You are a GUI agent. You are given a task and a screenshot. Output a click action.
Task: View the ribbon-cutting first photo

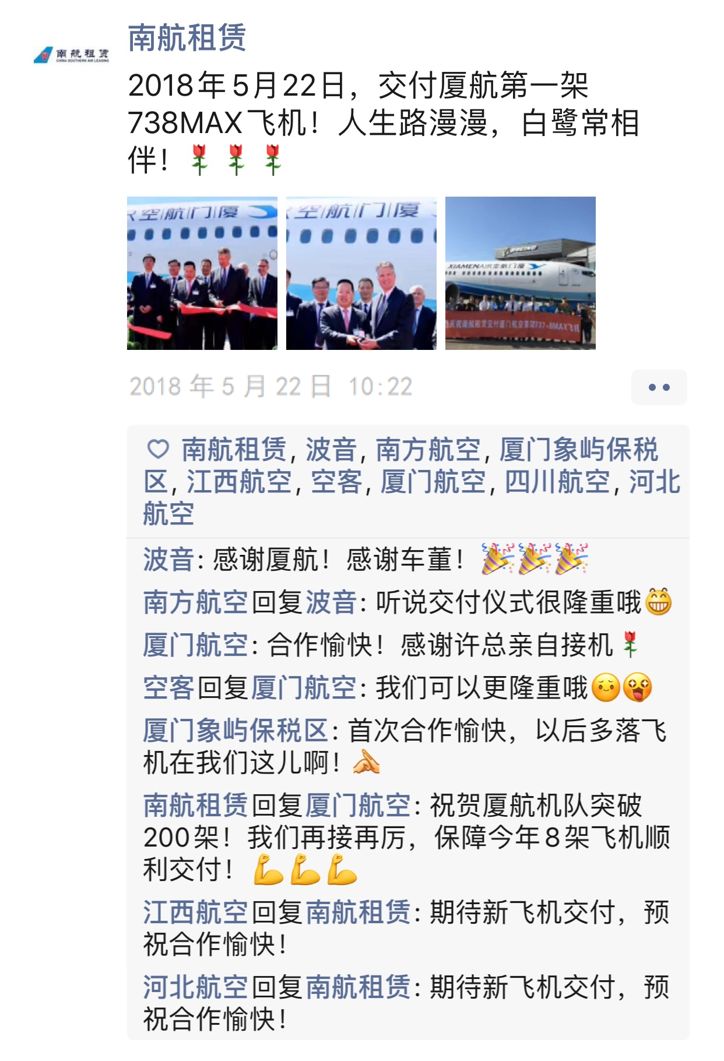[202, 273]
